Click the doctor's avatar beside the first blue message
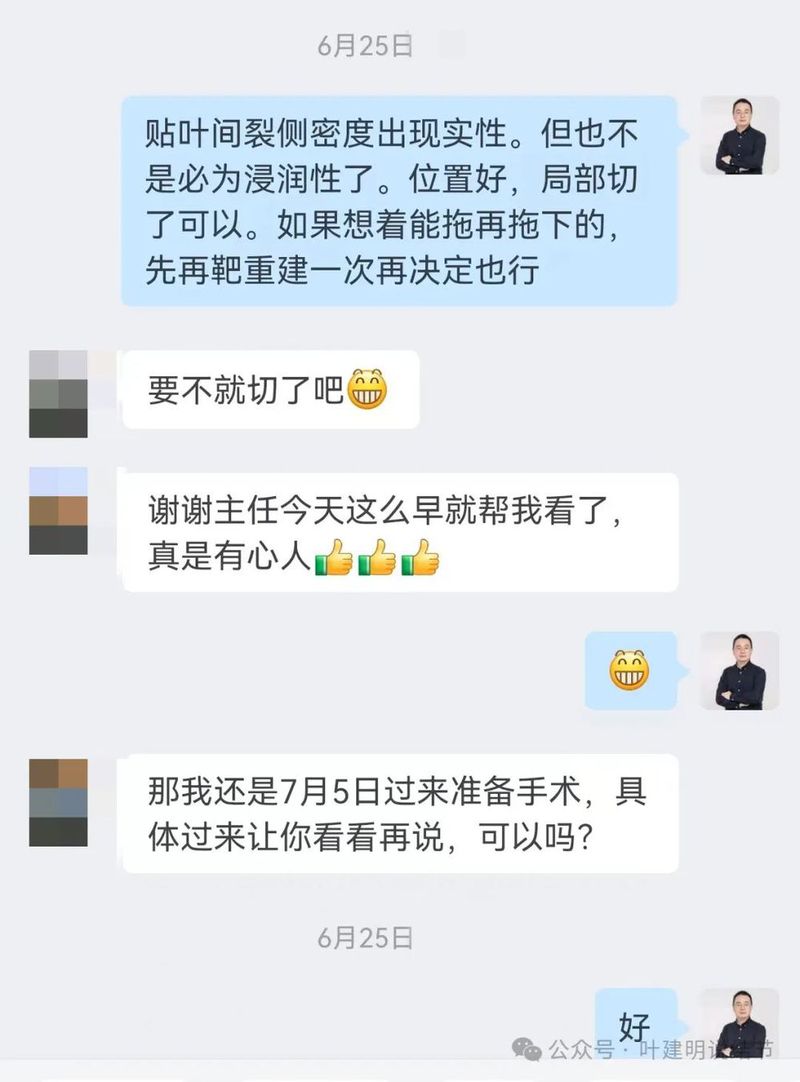Image resolution: width=800 pixels, height=1082 pixels. point(738,135)
